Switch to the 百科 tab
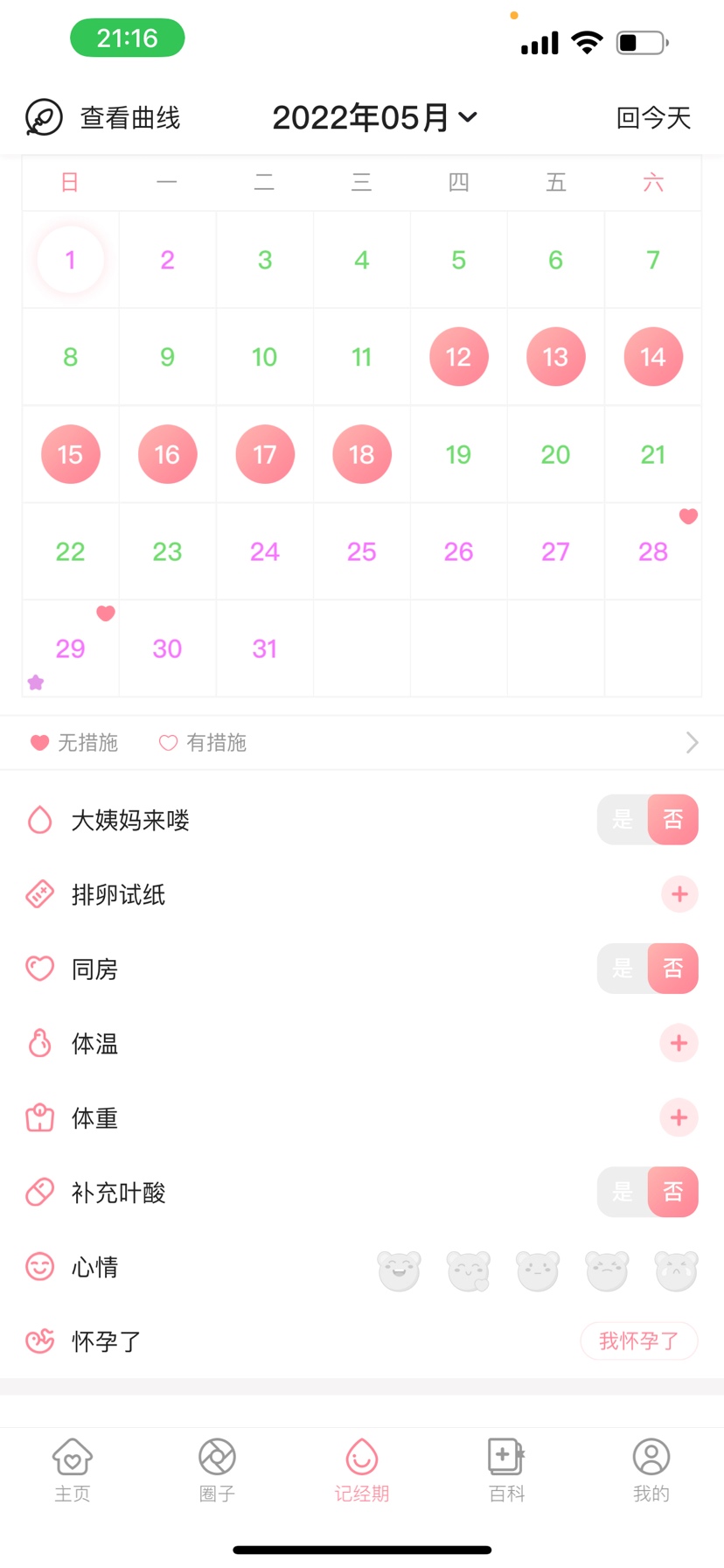 [x=506, y=1470]
